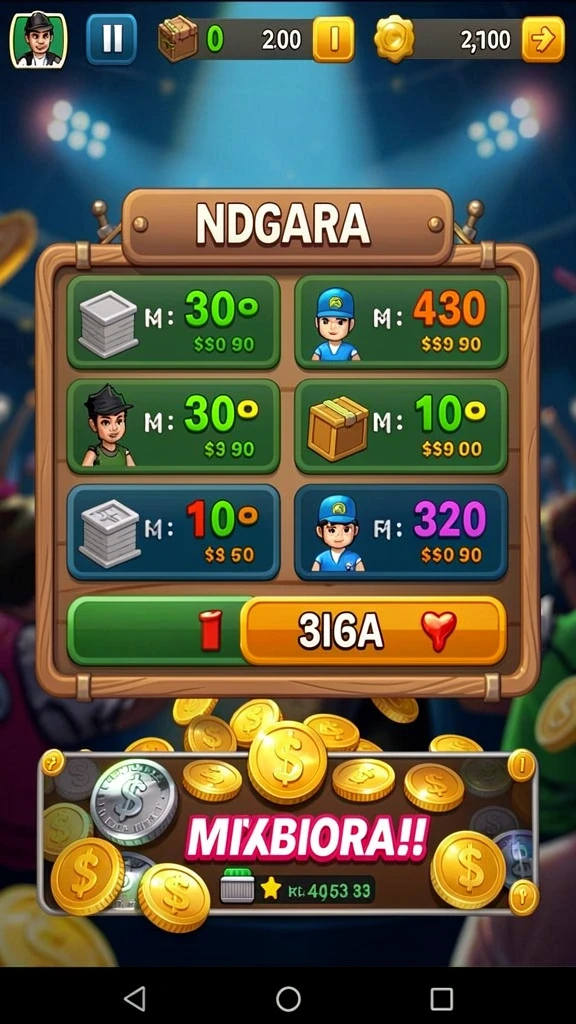Tap the yellow button beside 200 crates
The image size is (576, 1024).
click(x=333, y=39)
